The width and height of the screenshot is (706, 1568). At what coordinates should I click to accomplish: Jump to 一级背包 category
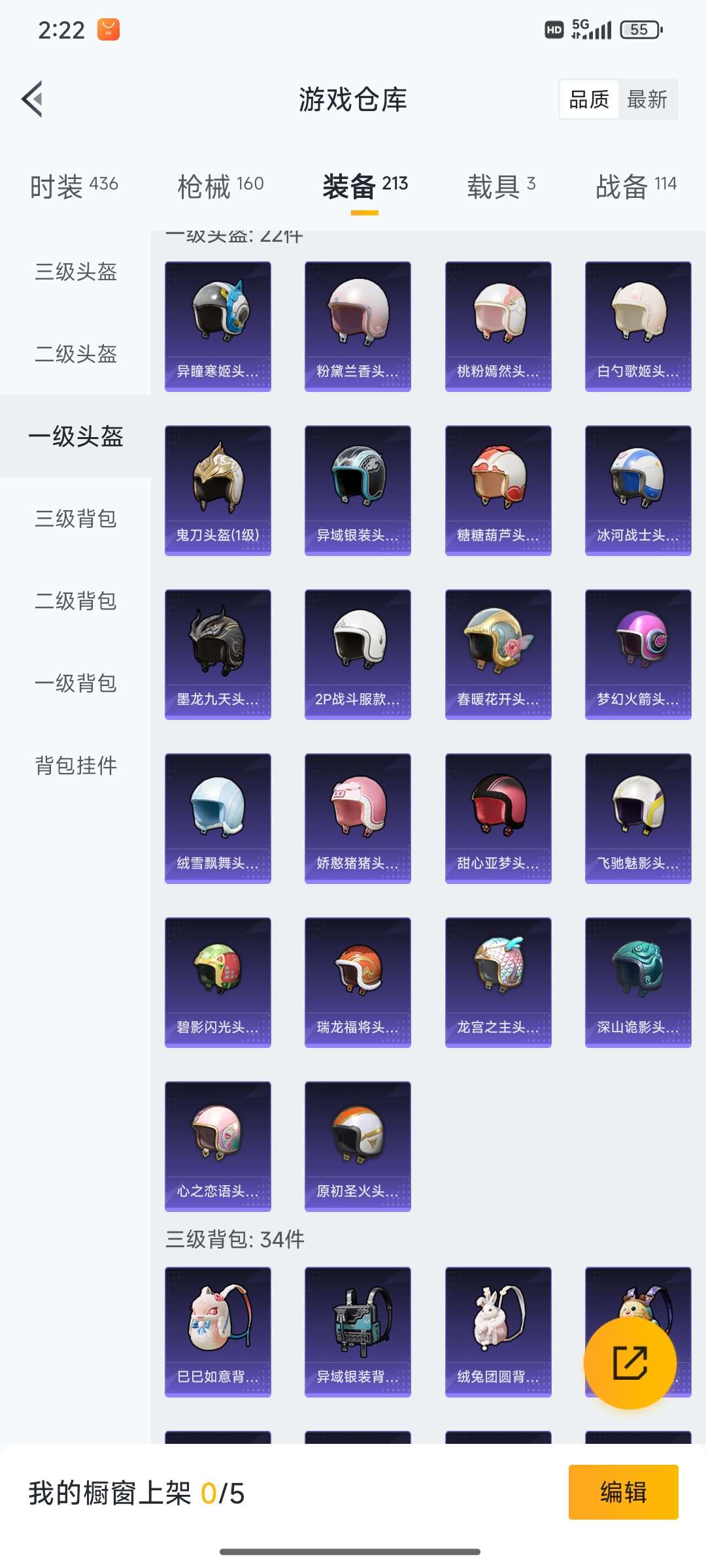pos(76,683)
